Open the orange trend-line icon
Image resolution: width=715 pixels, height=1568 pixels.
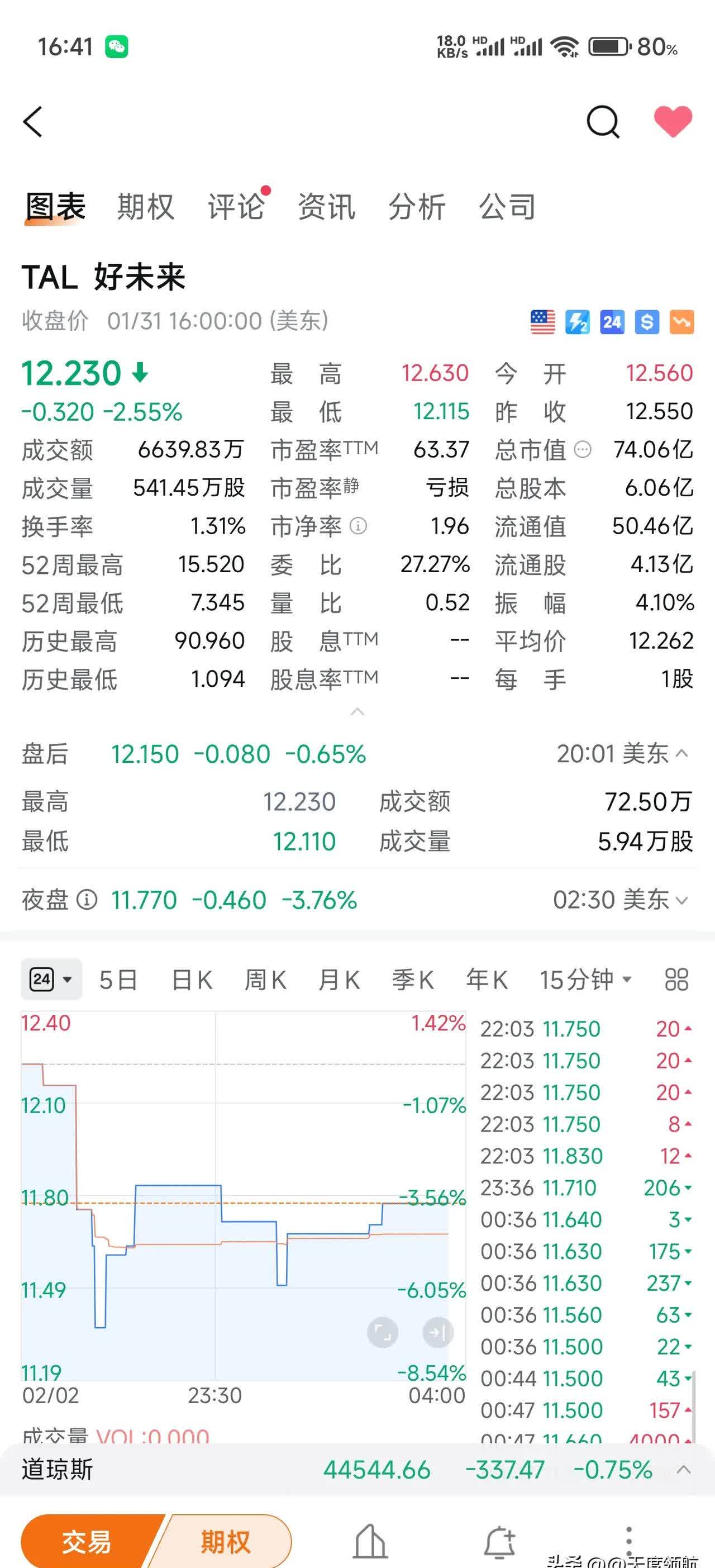682,321
